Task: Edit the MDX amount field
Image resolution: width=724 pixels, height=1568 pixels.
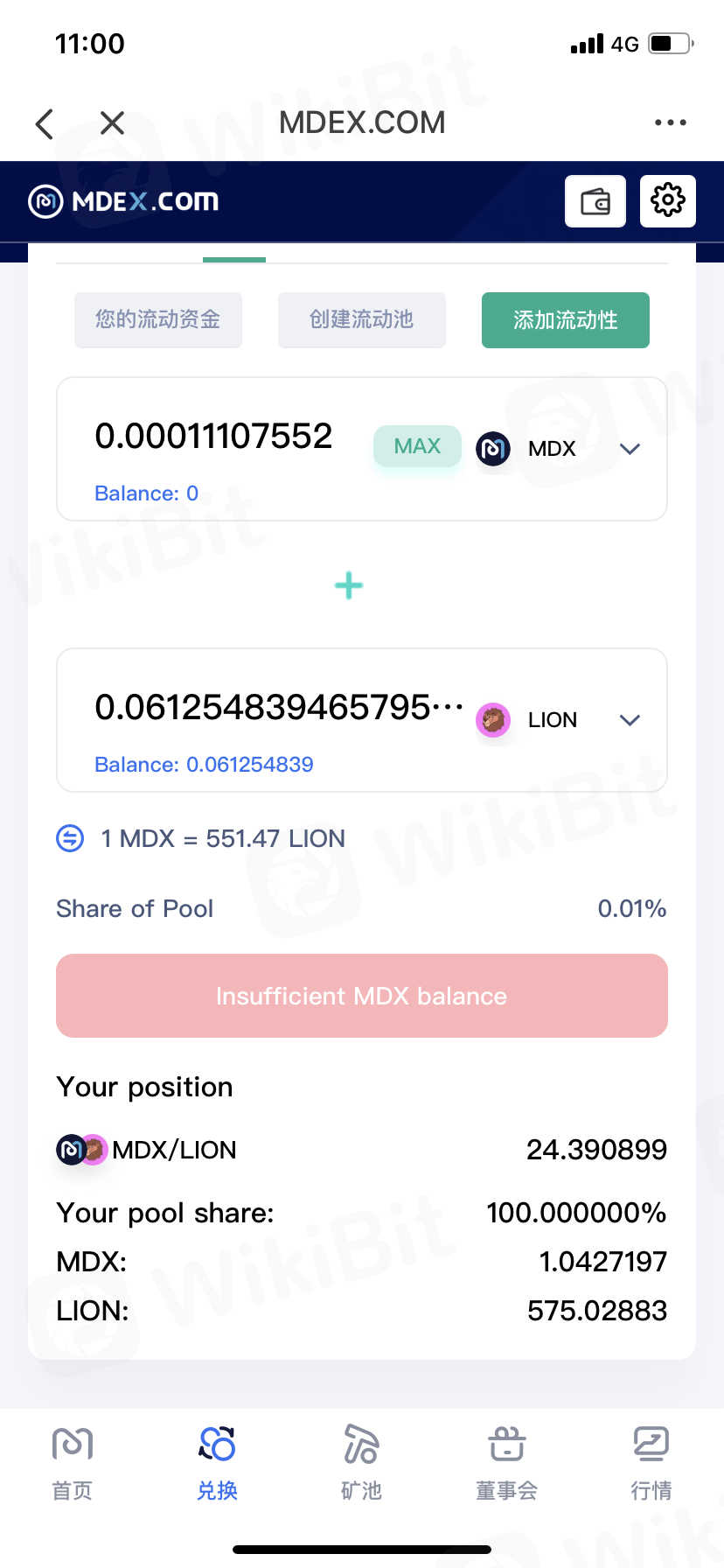Action: (214, 437)
